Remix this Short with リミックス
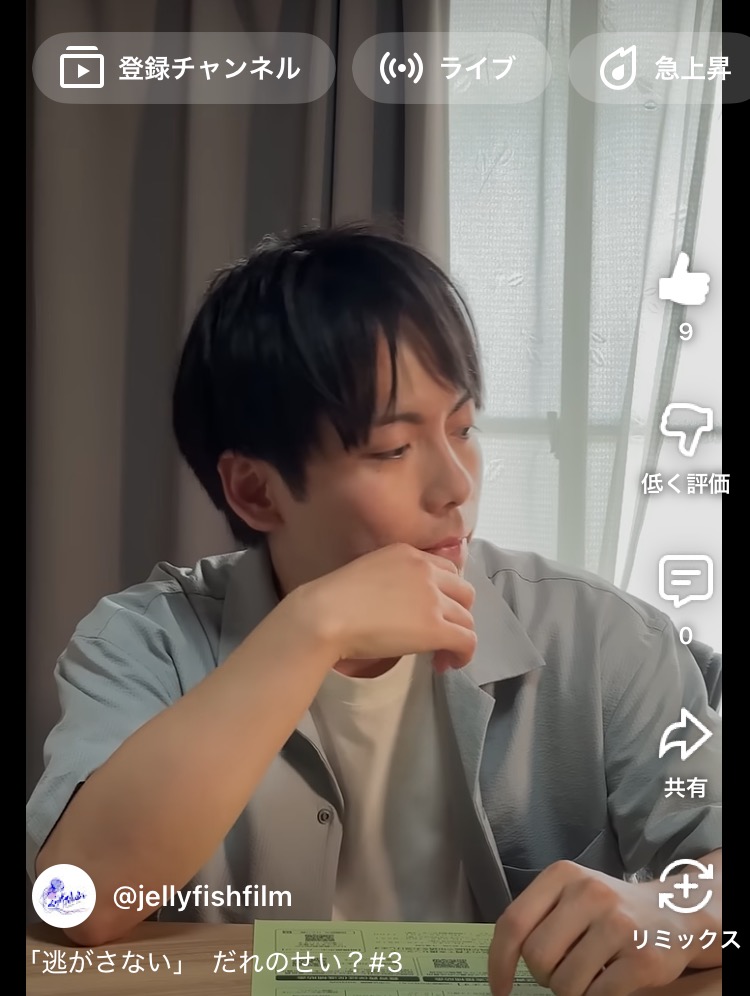The height and width of the screenshot is (996, 750). tap(685, 888)
